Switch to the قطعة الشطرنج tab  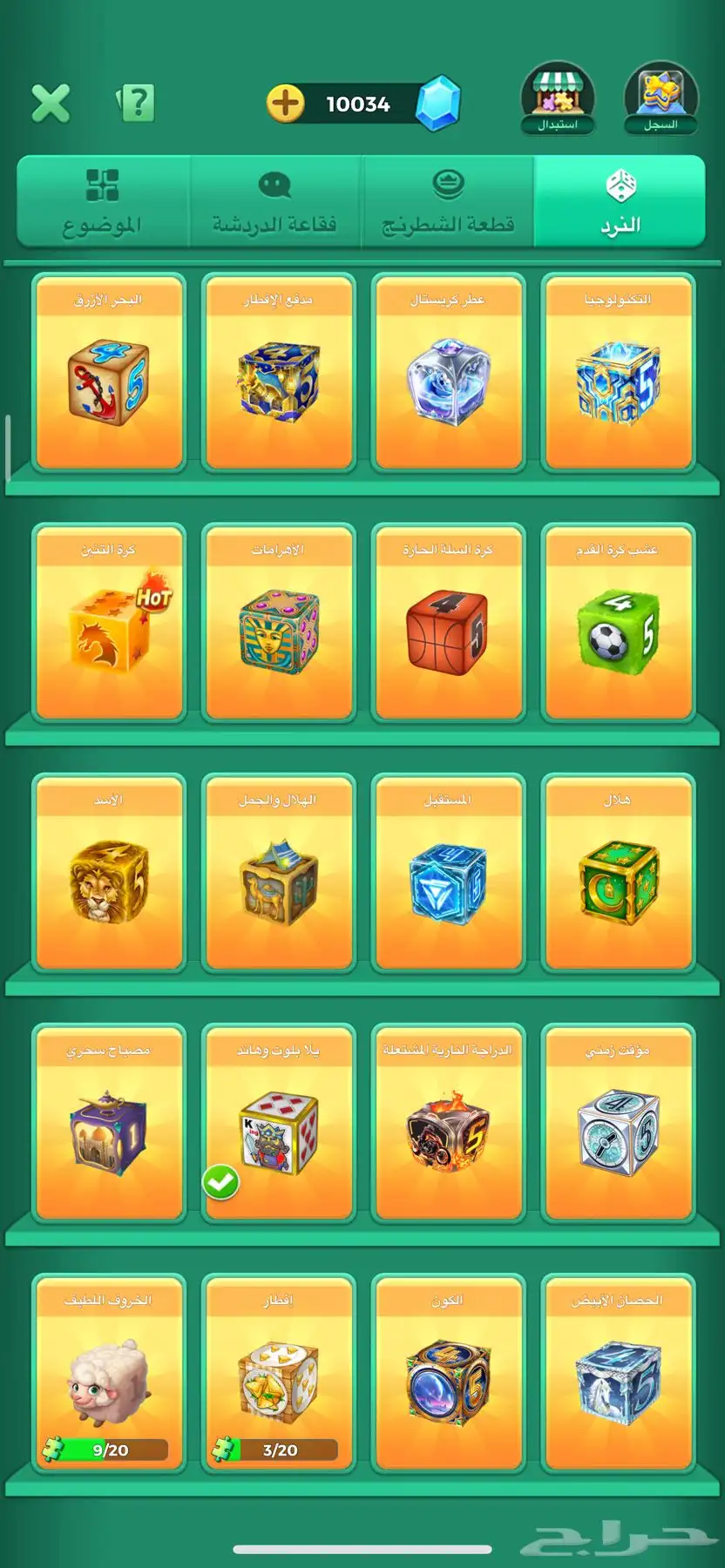[448, 202]
